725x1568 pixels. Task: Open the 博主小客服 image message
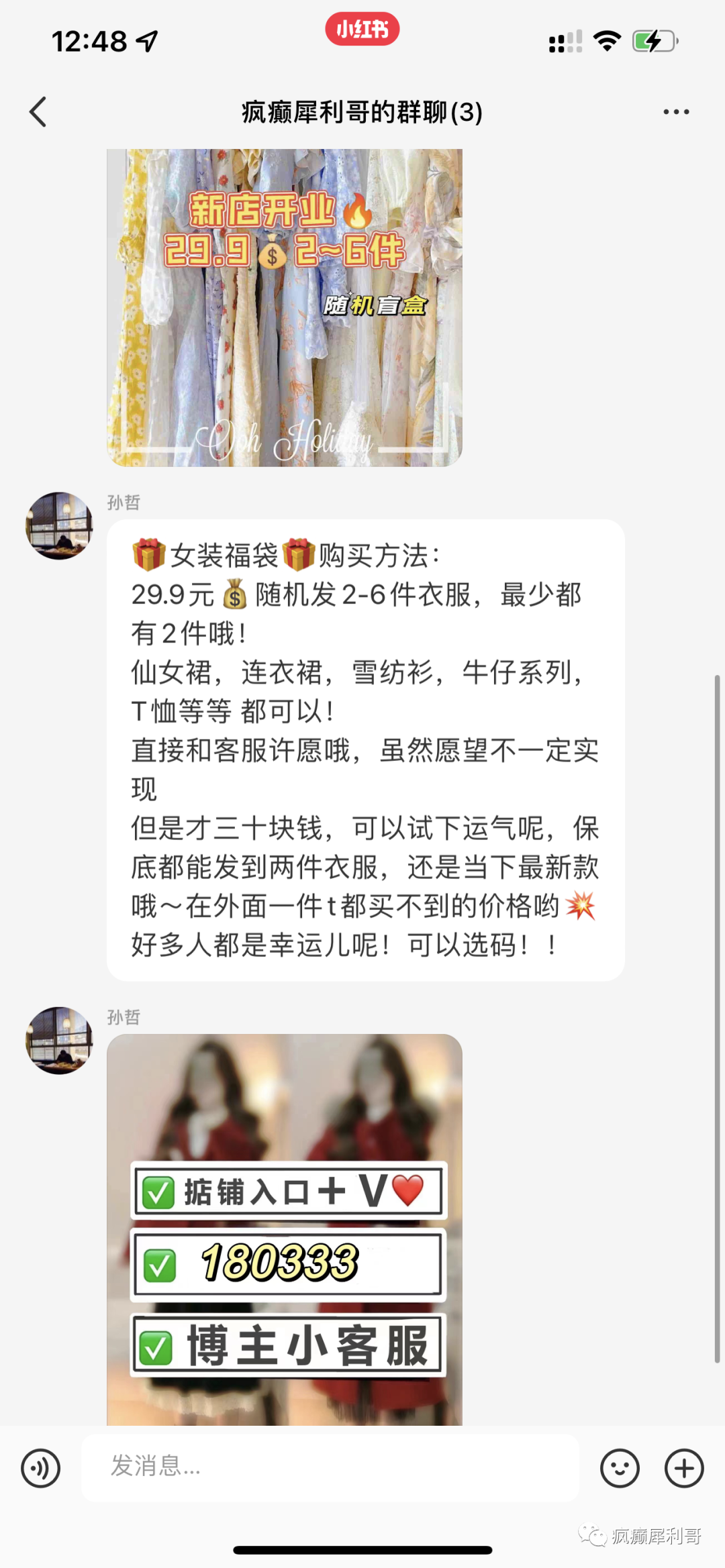284,1229
